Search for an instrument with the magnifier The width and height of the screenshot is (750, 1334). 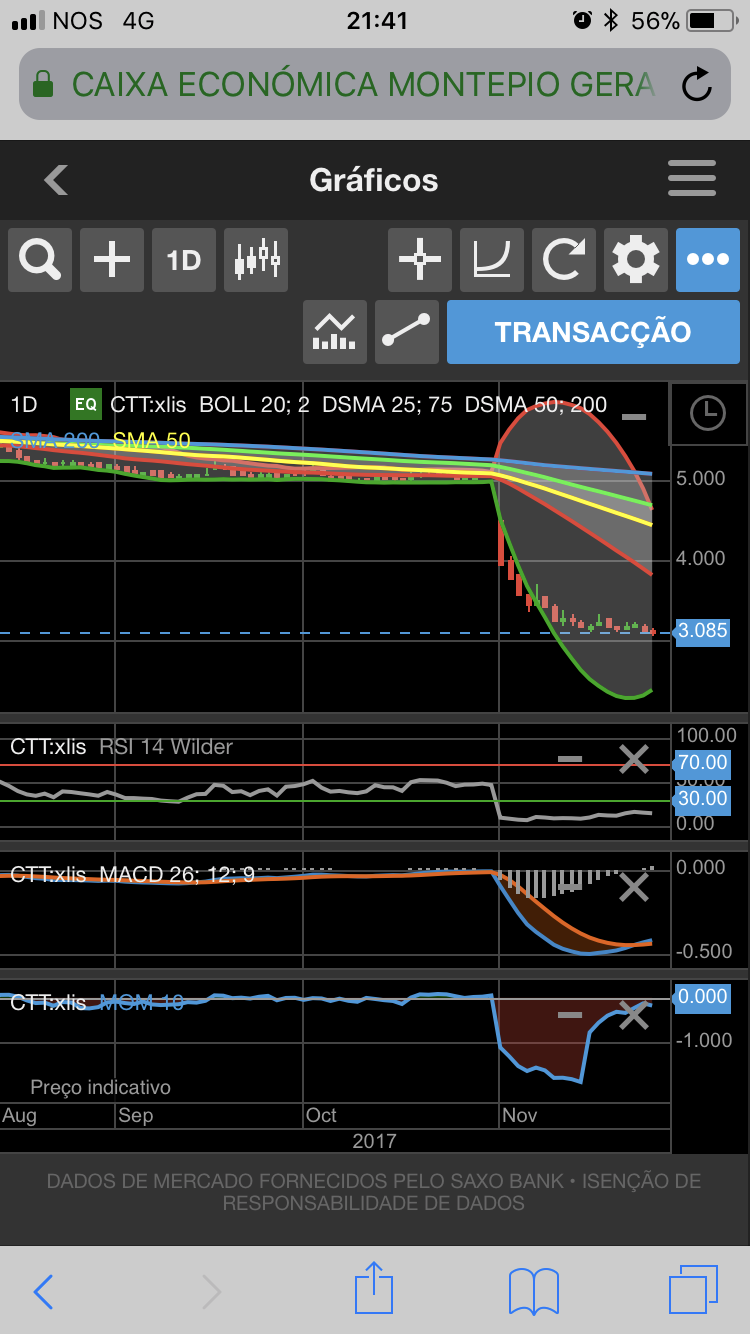[x=40, y=260]
